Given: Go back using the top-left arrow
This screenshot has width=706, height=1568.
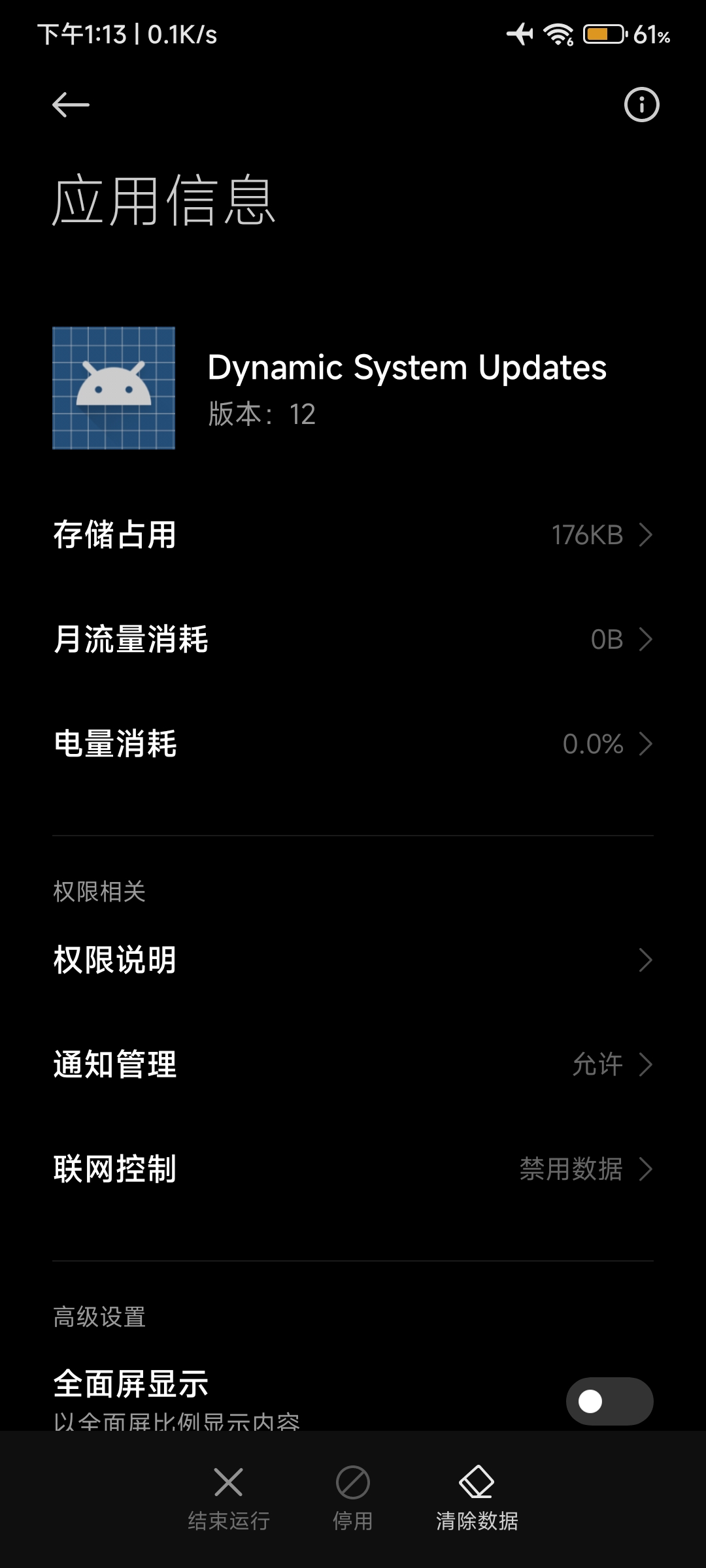Looking at the screenshot, I should click(x=71, y=105).
